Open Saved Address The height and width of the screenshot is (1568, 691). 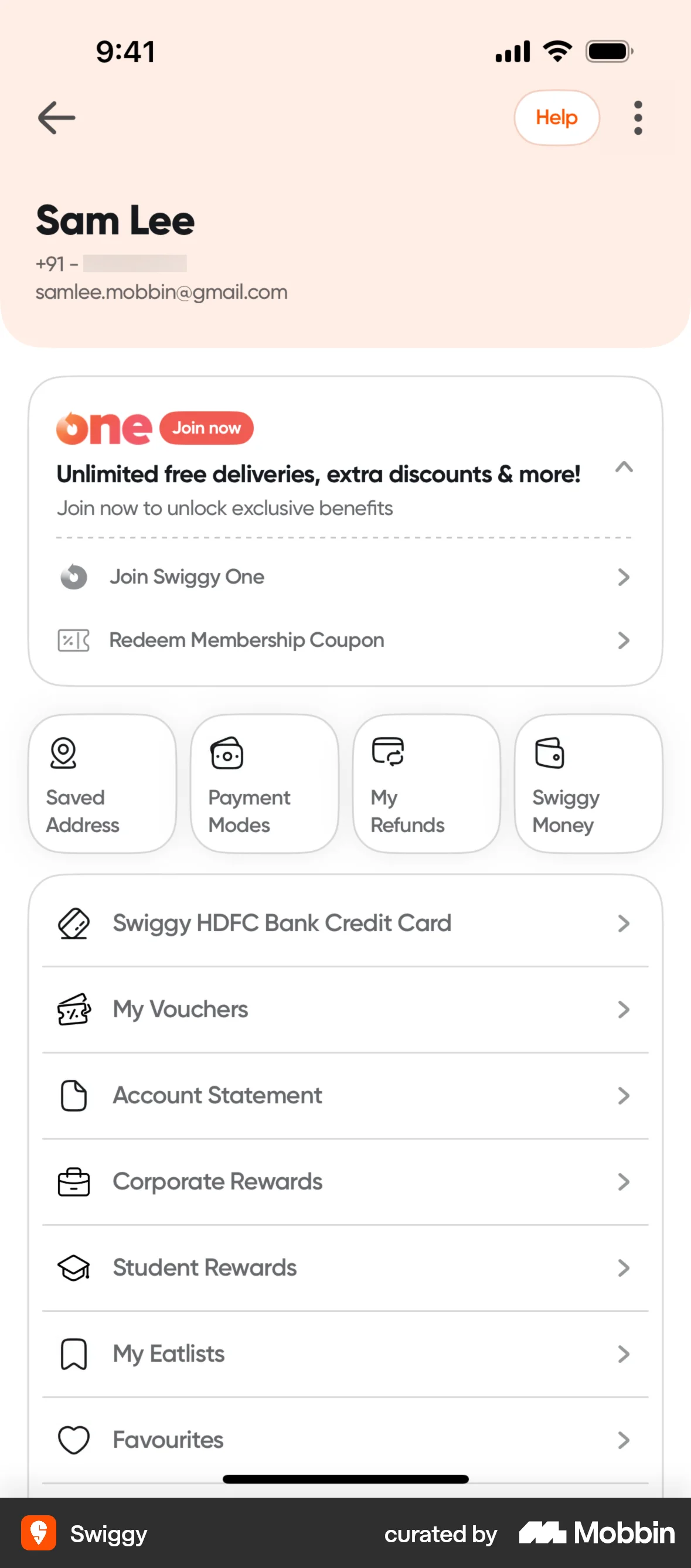click(x=101, y=785)
